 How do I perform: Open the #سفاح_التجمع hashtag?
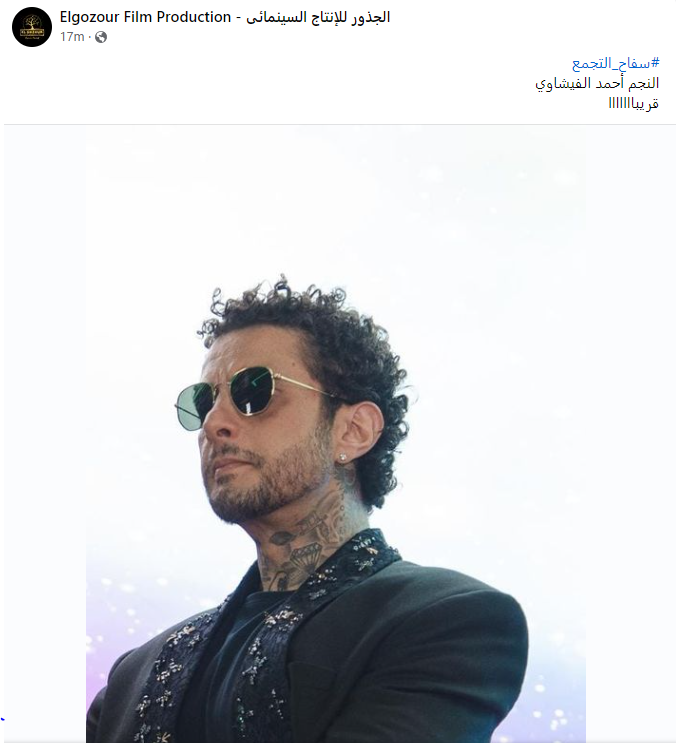[615, 63]
